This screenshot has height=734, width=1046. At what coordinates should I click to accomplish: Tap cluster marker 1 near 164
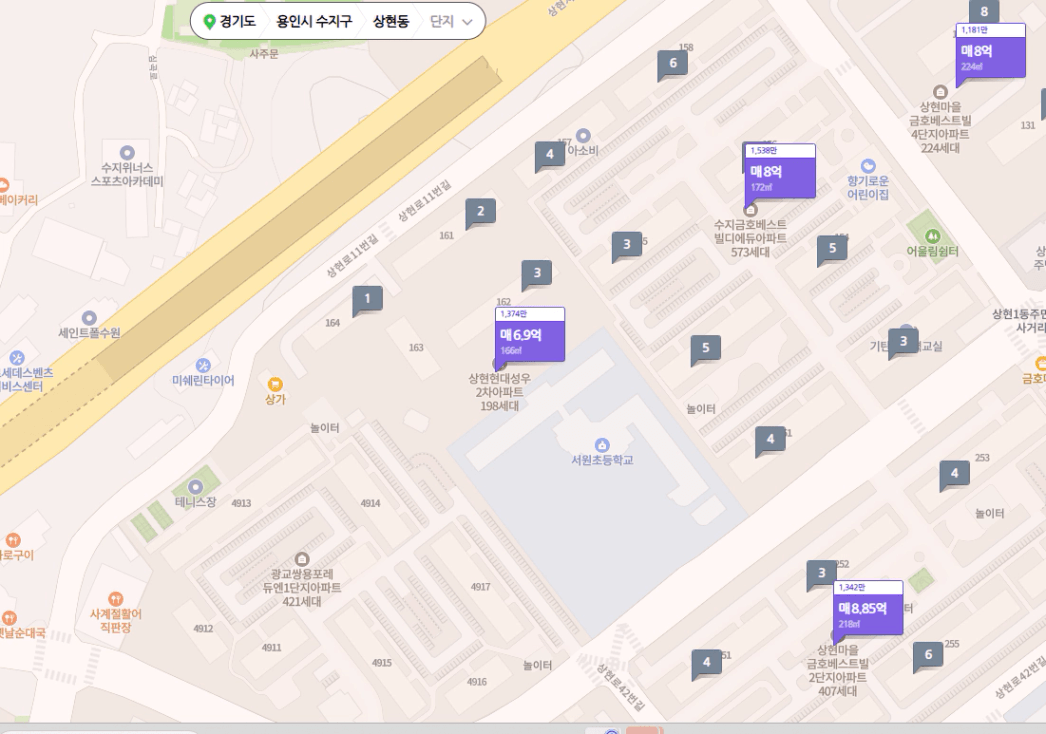point(367,298)
